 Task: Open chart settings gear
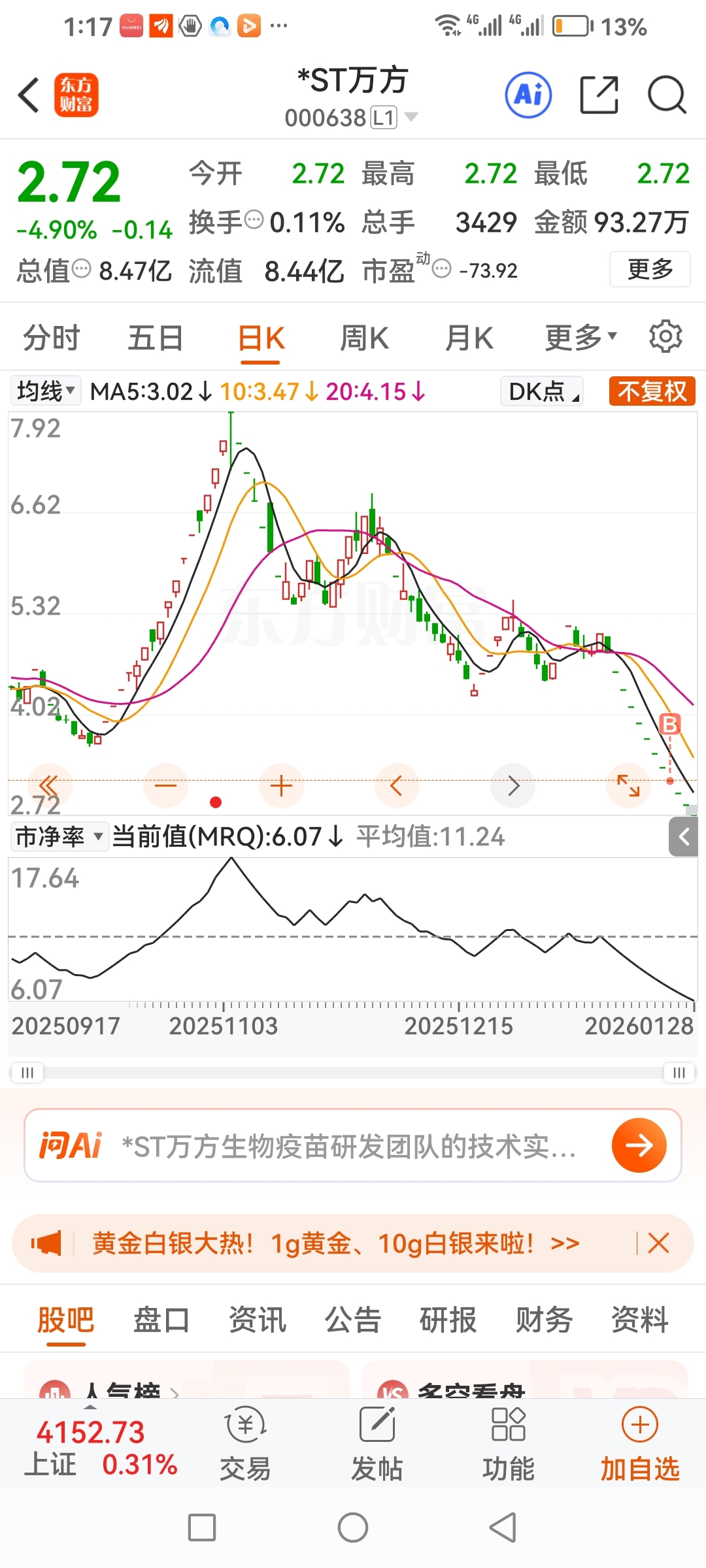(x=665, y=337)
